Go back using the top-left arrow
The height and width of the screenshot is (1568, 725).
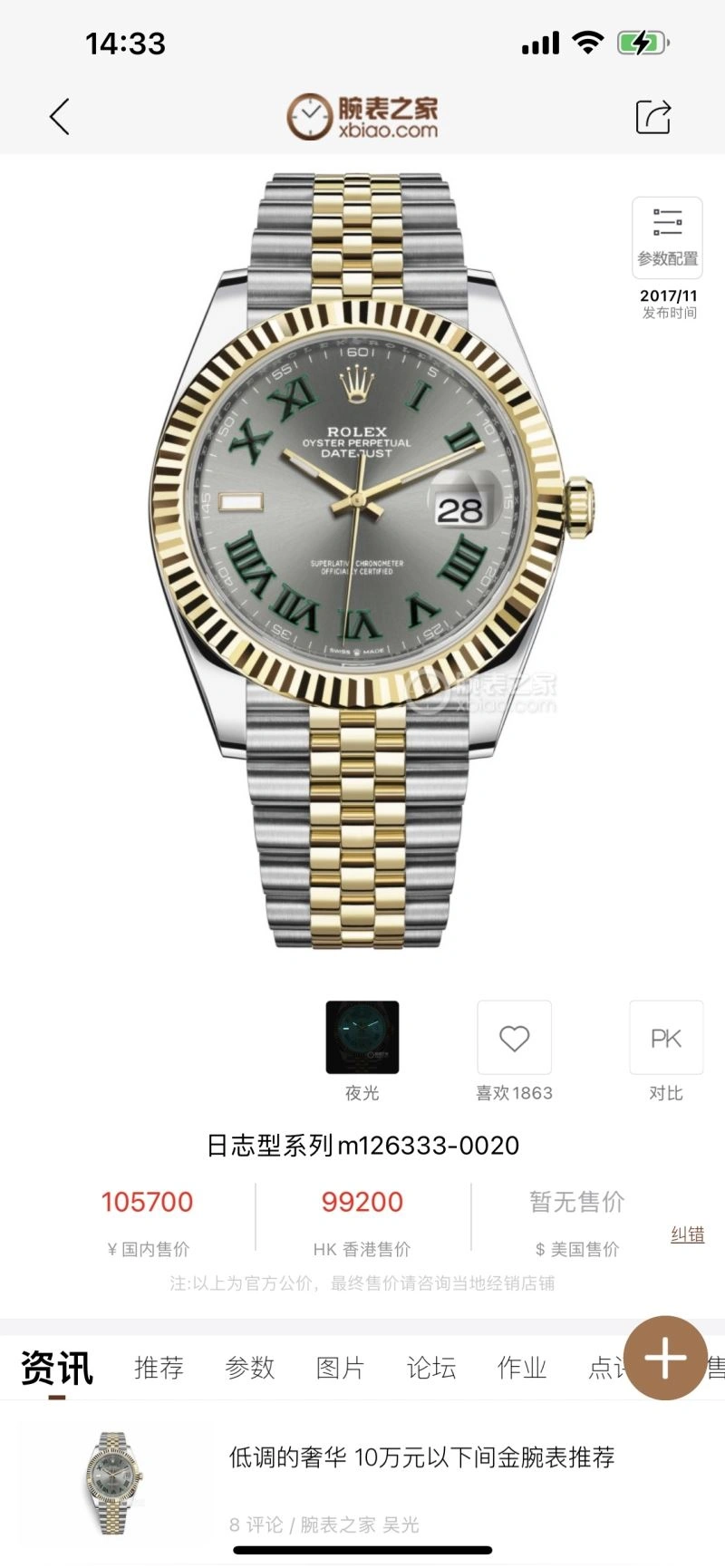60,117
